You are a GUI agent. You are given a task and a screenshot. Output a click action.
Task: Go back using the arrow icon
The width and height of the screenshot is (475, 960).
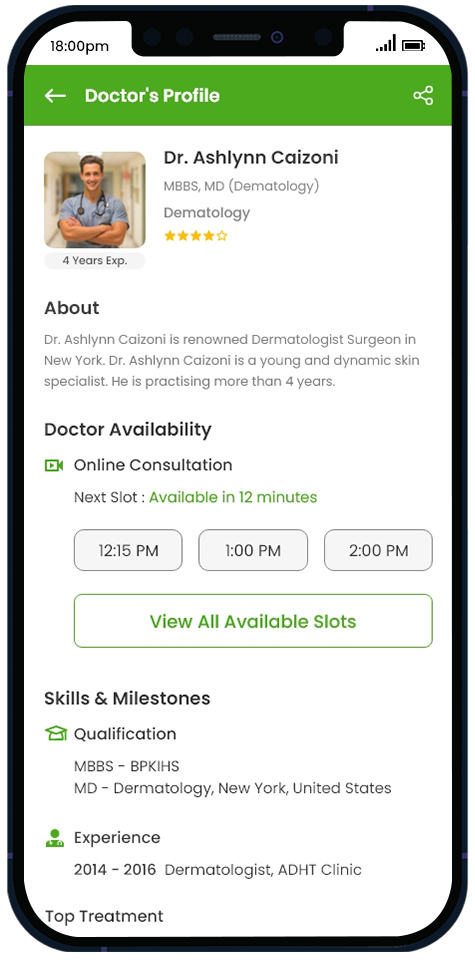pos(55,96)
